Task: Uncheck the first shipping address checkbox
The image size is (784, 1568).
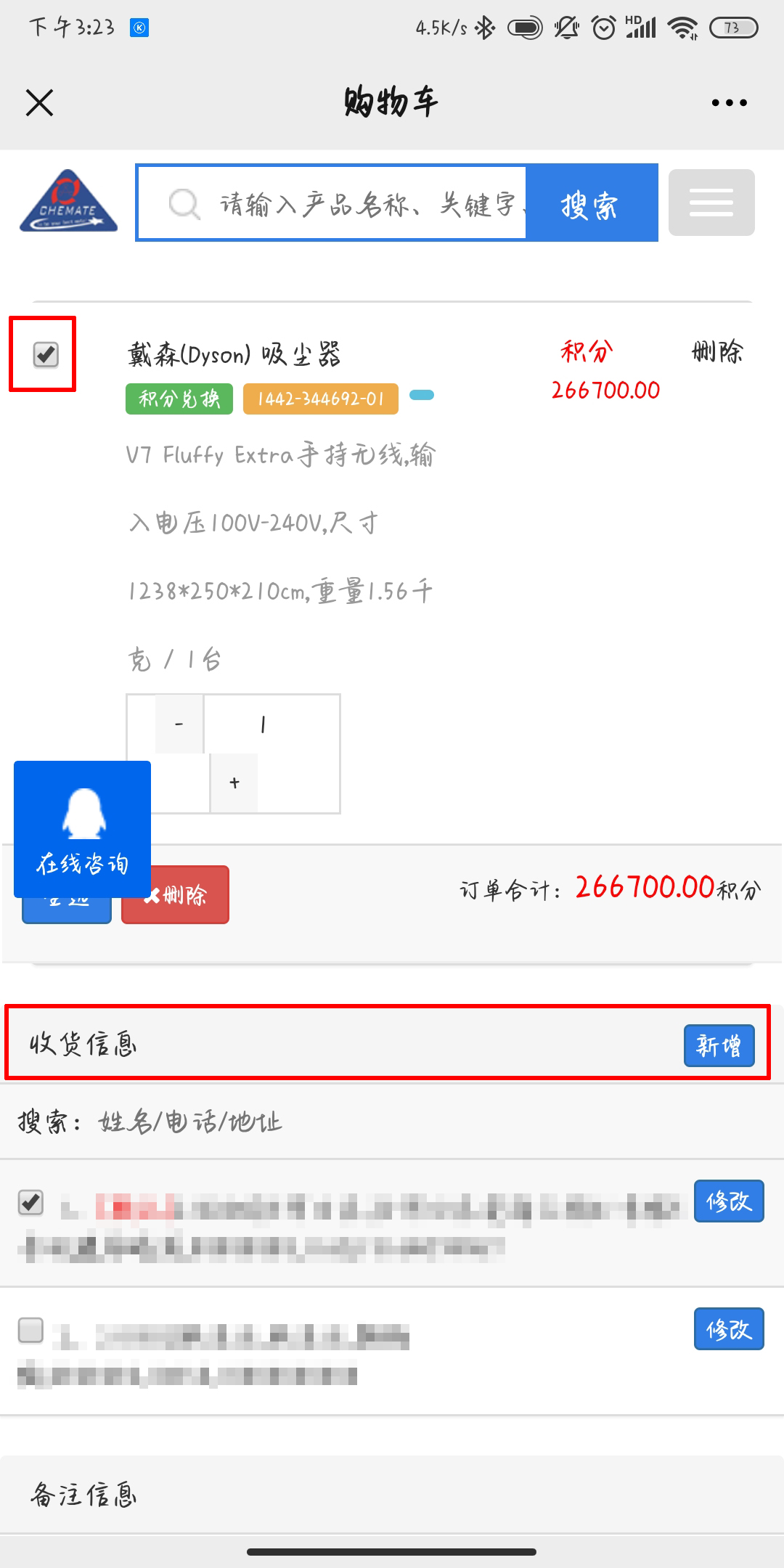Action: tap(30, 1203)
